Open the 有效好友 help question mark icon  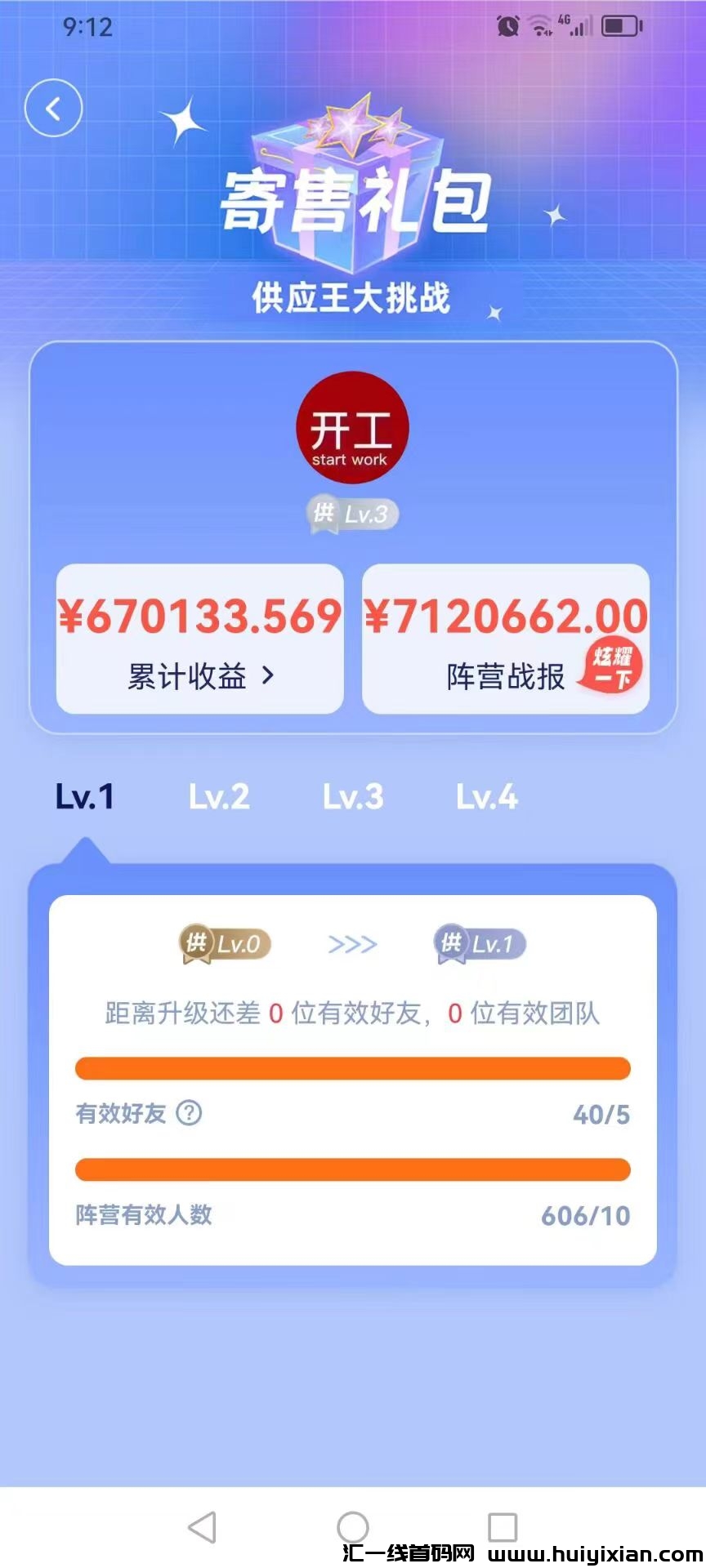[x=190, y=1112]
